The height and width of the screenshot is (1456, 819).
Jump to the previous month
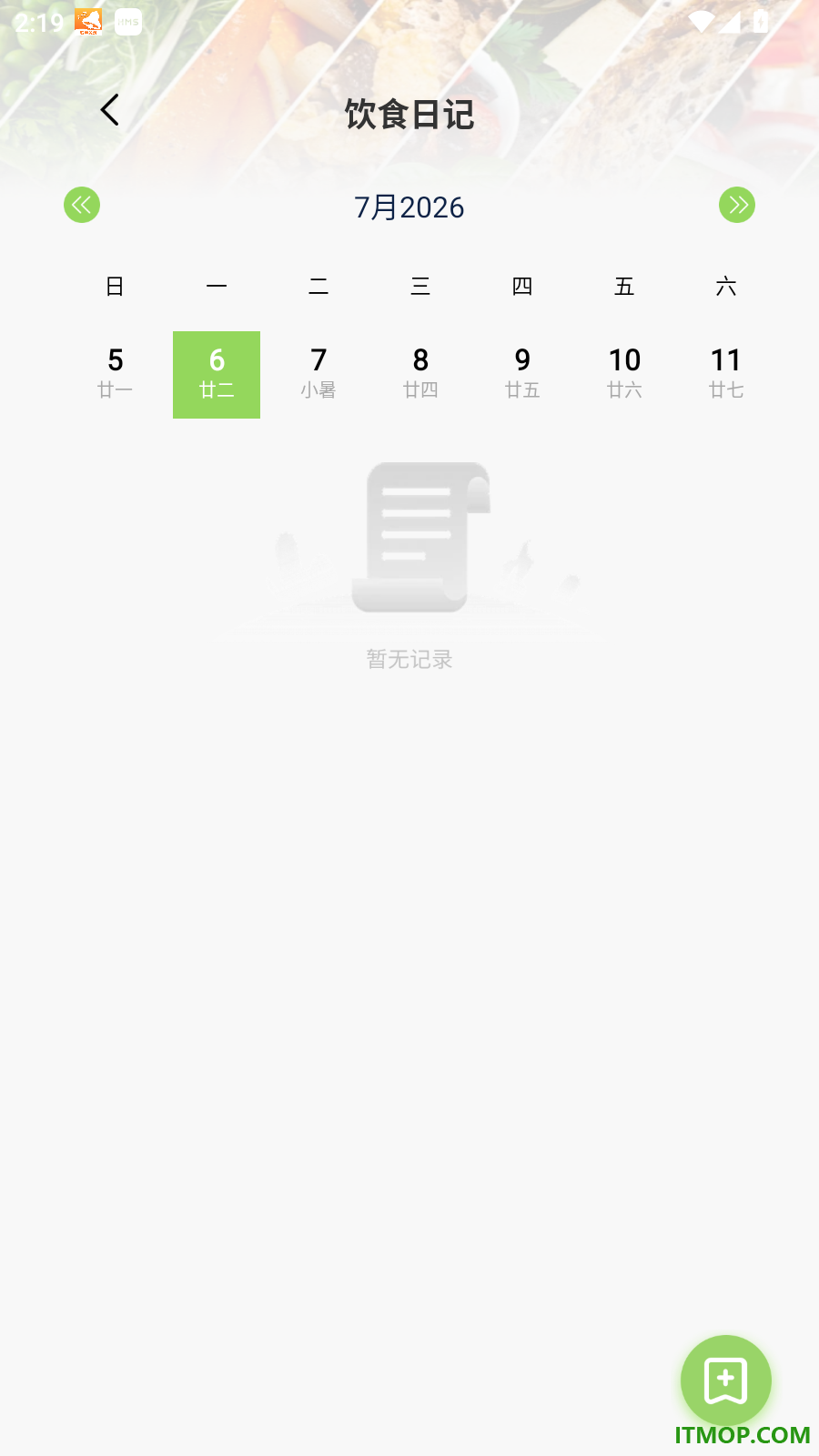[82, 205]
